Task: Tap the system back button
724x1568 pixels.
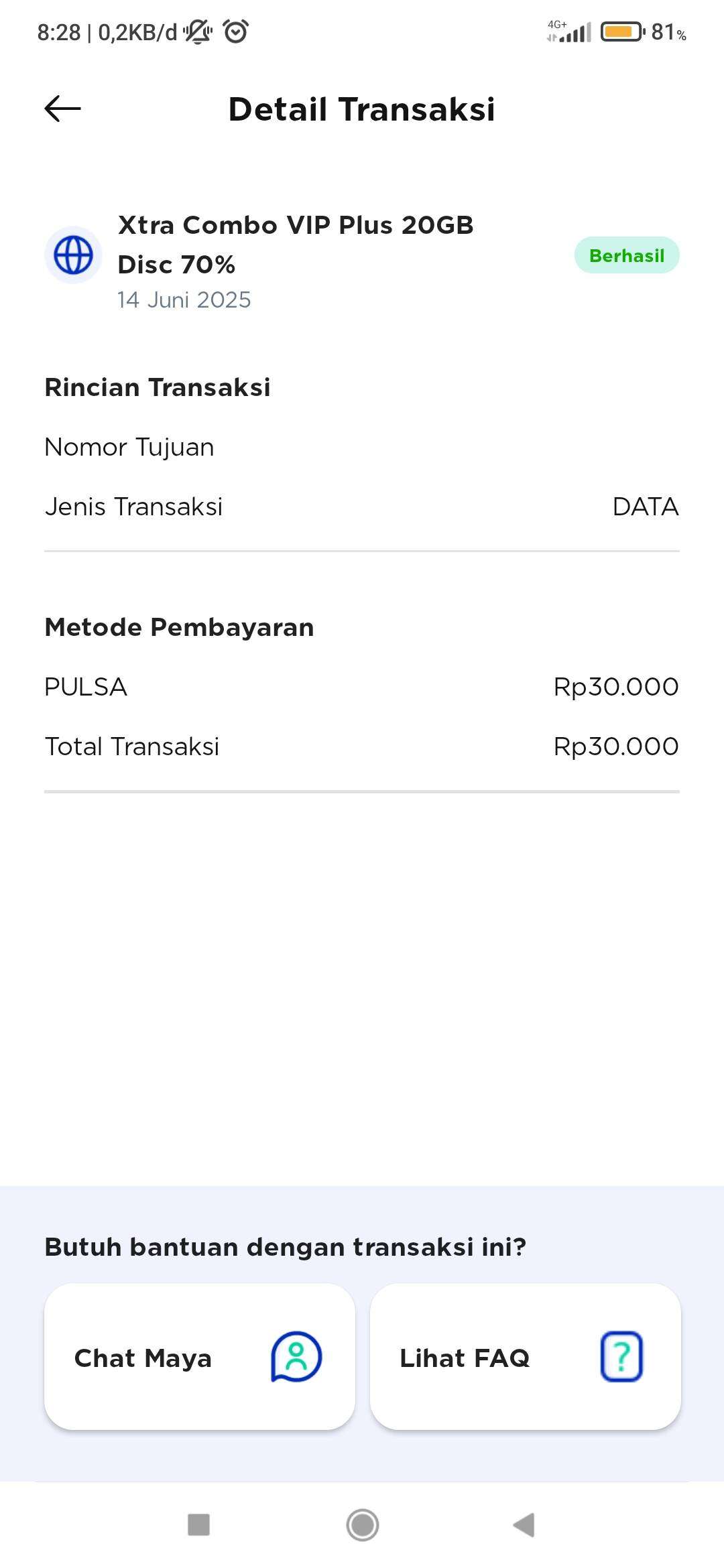Action: (524, 1525)
